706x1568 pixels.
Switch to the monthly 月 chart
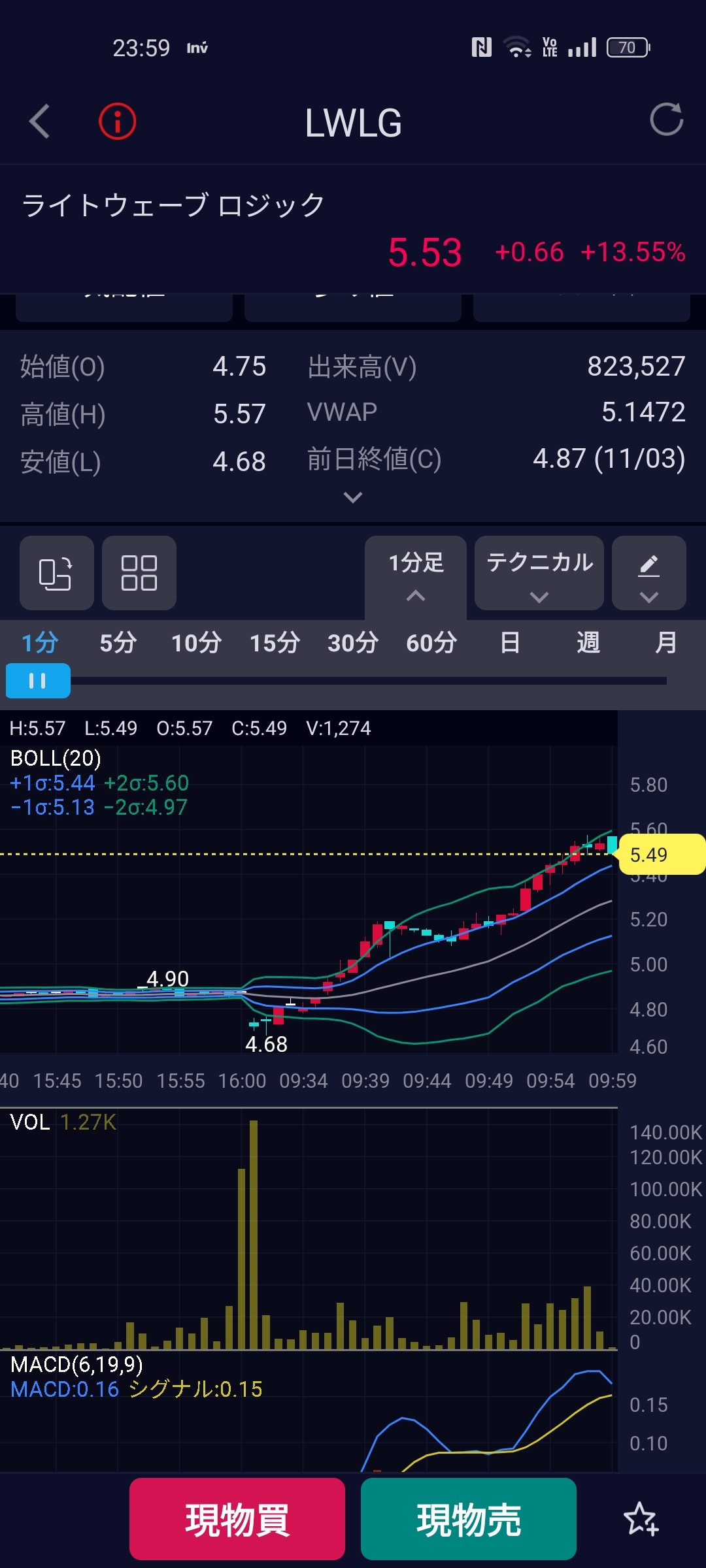click(x=665, y=643)
